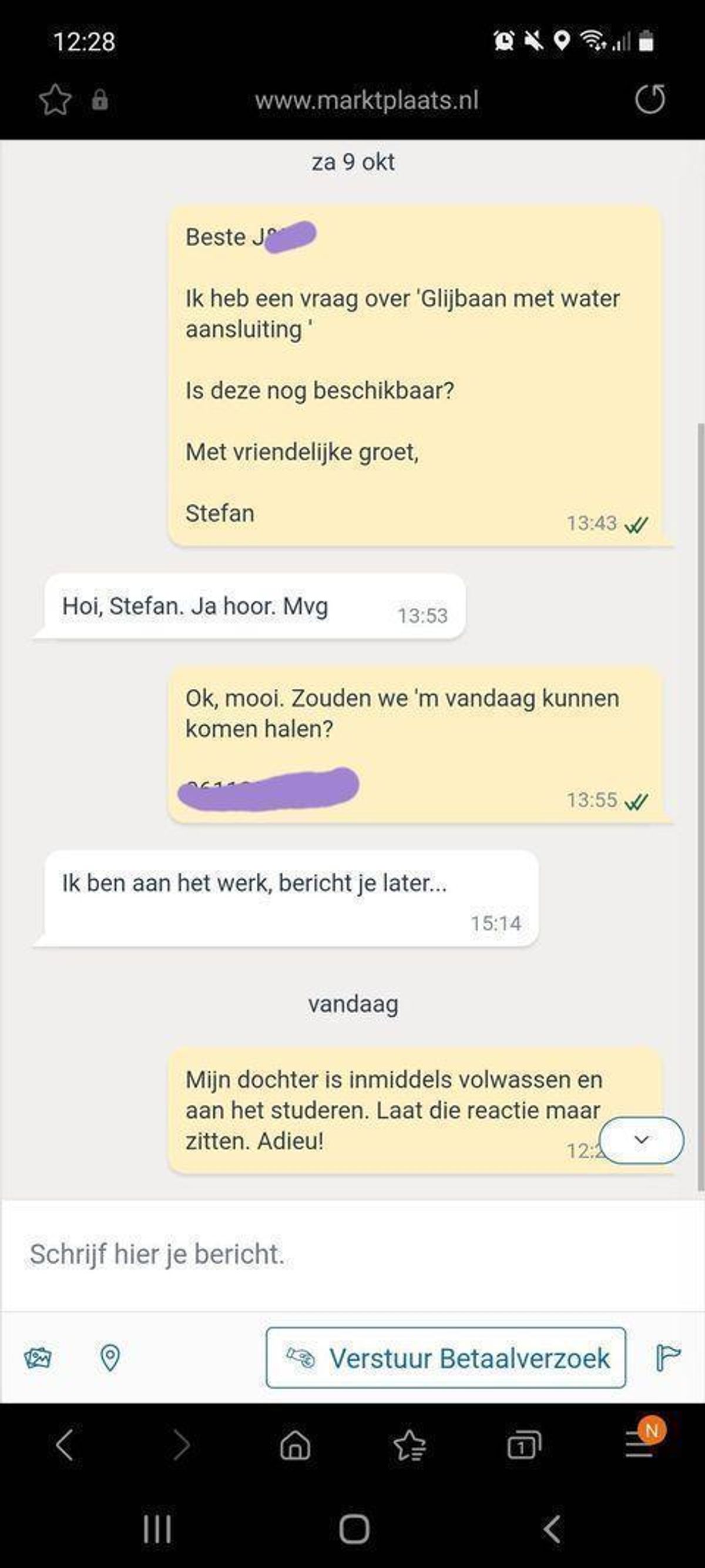Reload the marktplaats.nl page
705x1568 pixels.
650,99
